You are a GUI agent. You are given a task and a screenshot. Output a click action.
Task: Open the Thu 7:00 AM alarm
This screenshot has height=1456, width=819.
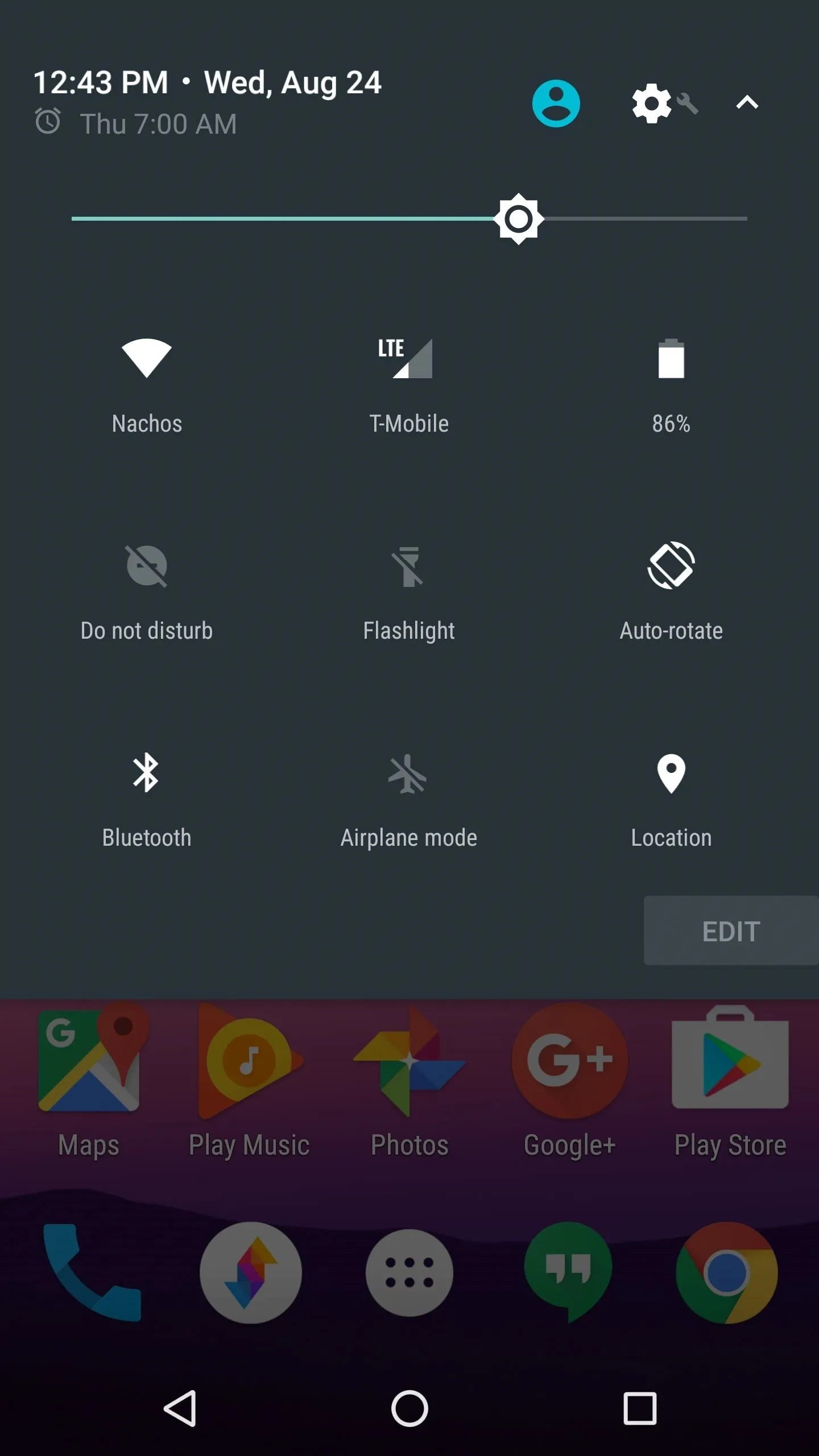tap(135, 123)
